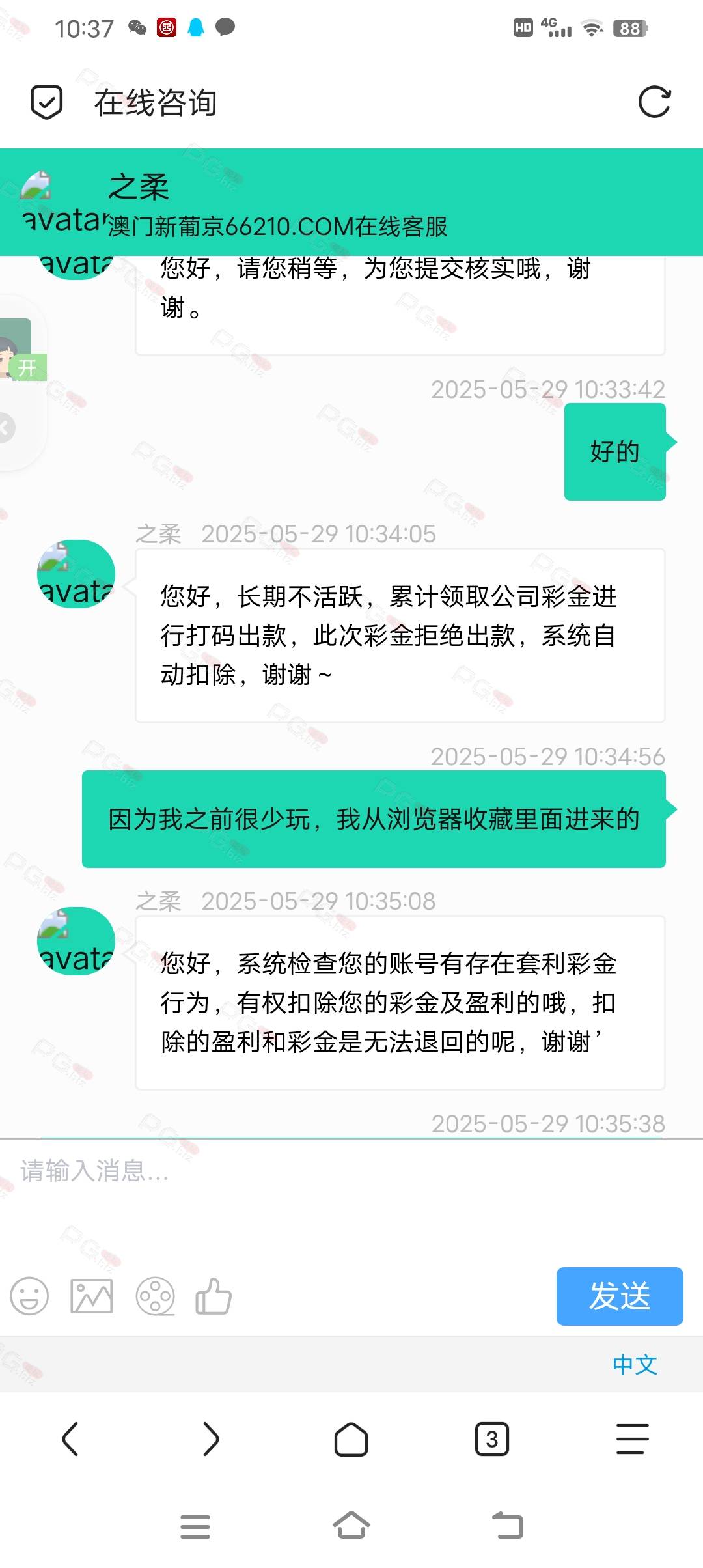Viewport: 703px width, 1568px height.
Task: Tap the floating 开 avatar widget
Action: 20,349
